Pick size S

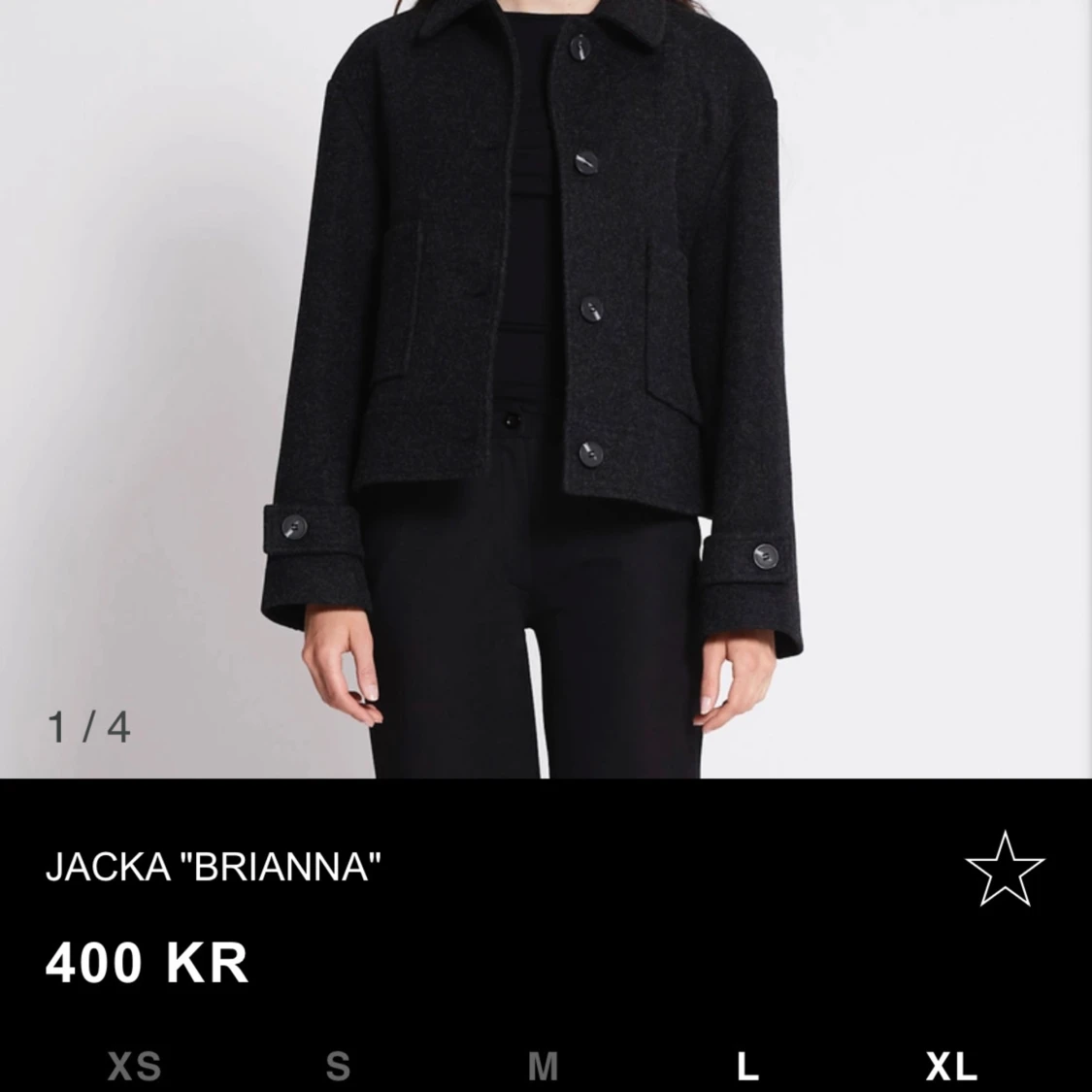coord(338,1067)
